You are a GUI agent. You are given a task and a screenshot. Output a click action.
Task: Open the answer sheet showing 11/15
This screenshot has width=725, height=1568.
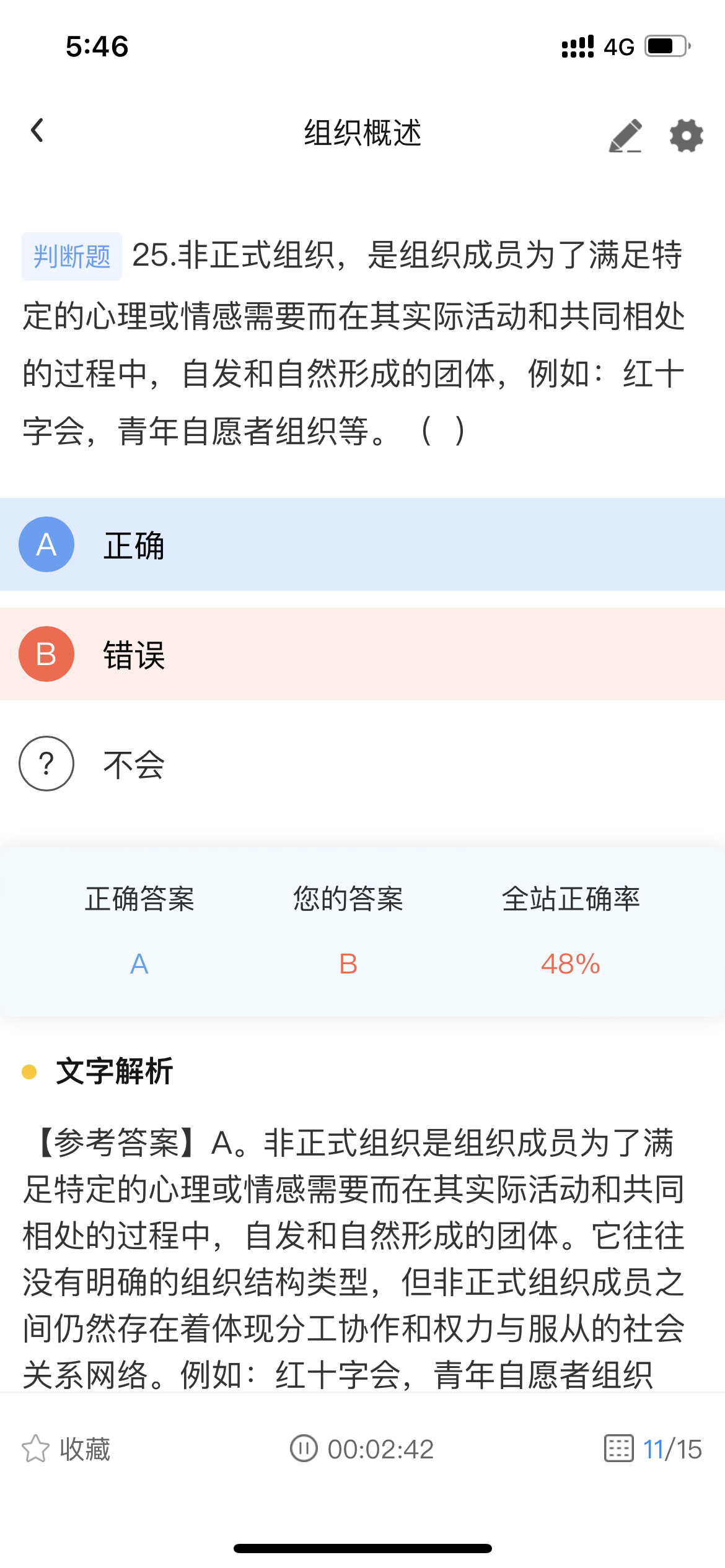(652, 1449)
